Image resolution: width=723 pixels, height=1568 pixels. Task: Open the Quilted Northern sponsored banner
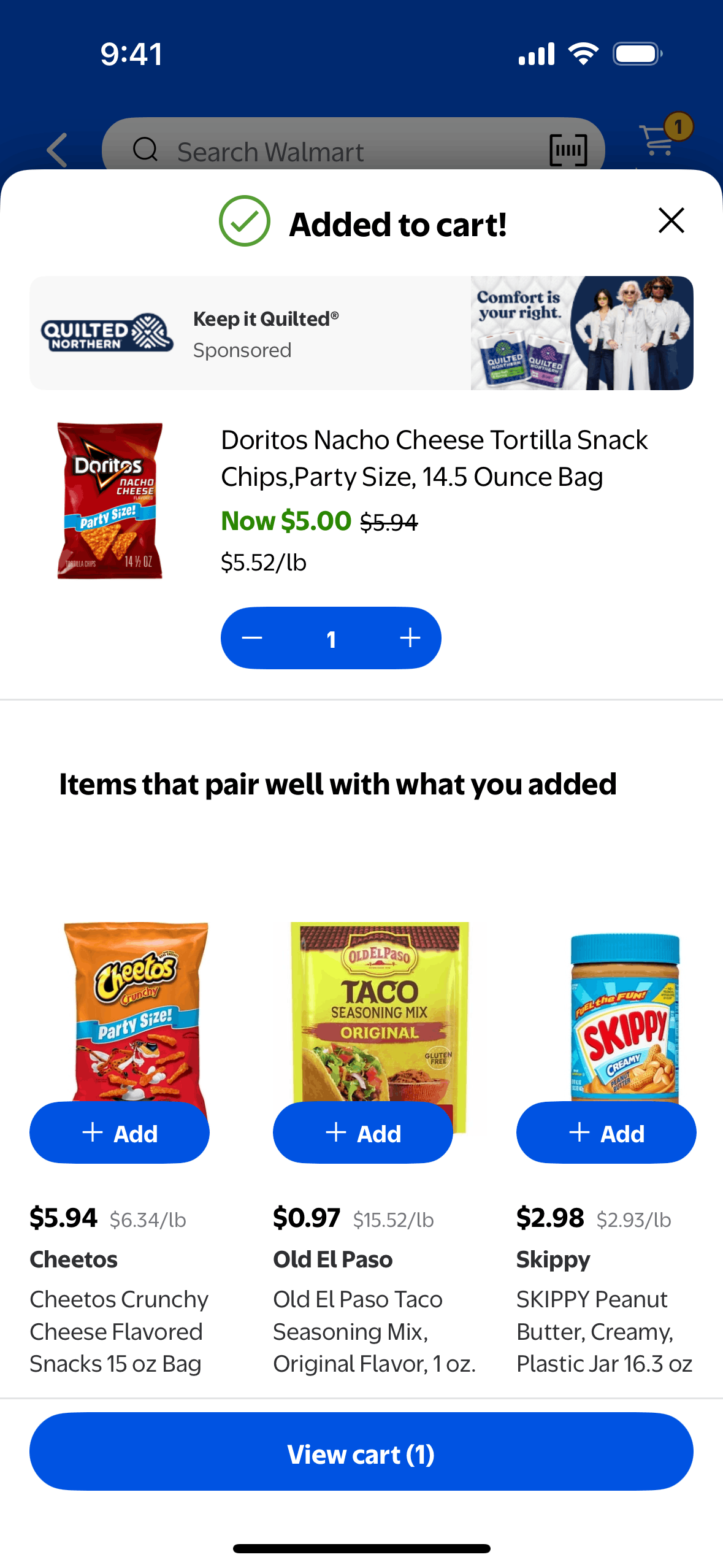tap(361, 333)
